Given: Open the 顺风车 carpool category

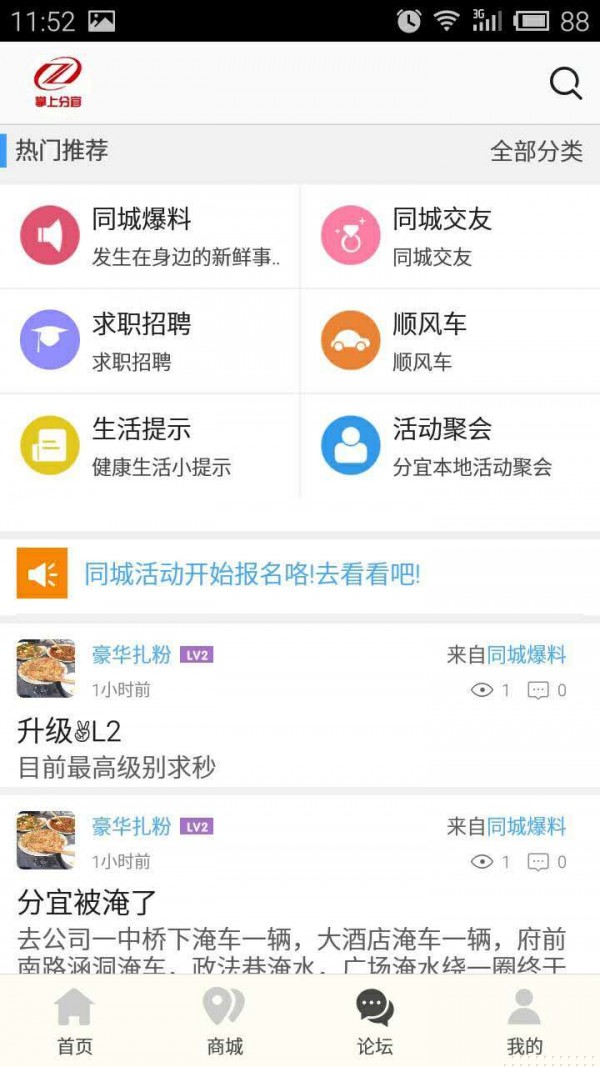Looking at the screenshot, I should click(450, 341).
